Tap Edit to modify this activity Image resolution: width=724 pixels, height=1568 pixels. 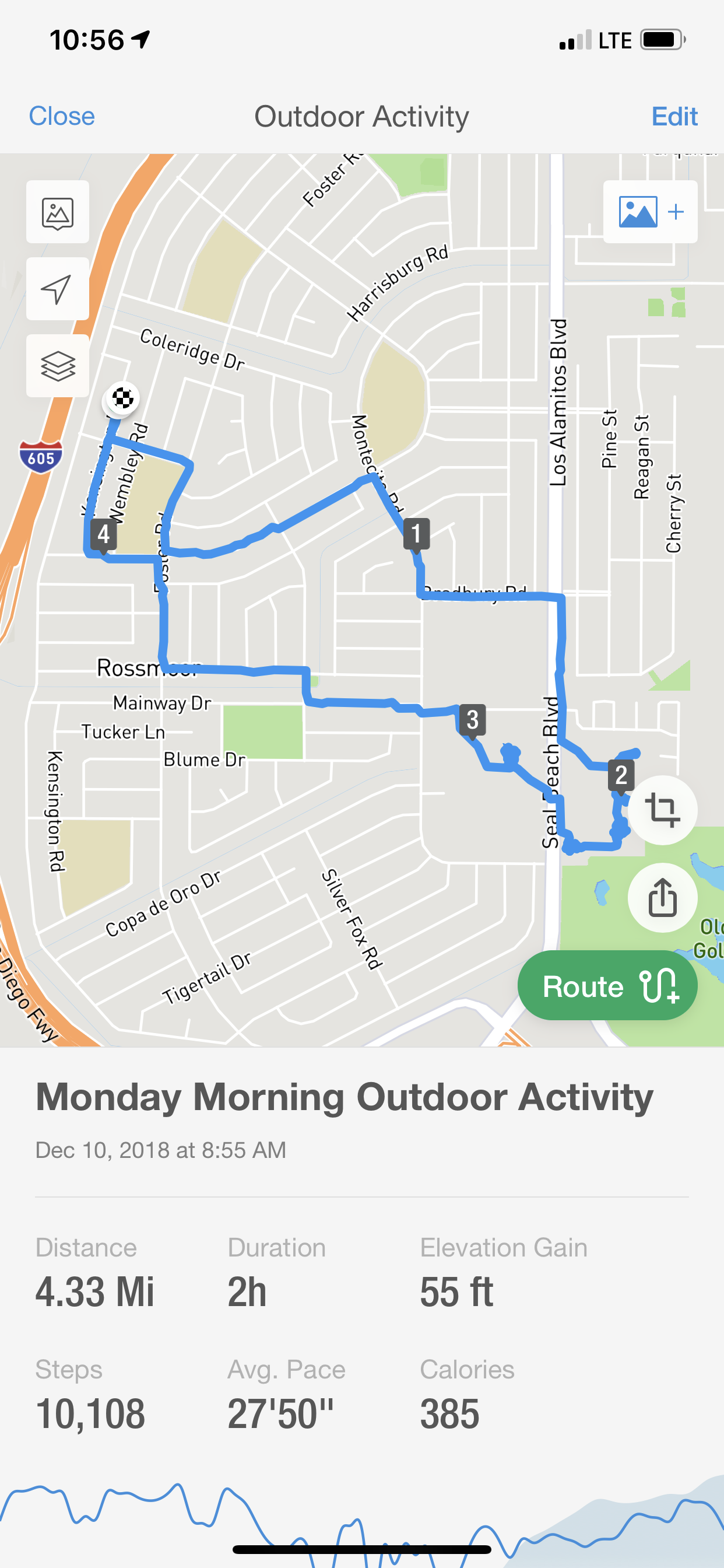674,116
